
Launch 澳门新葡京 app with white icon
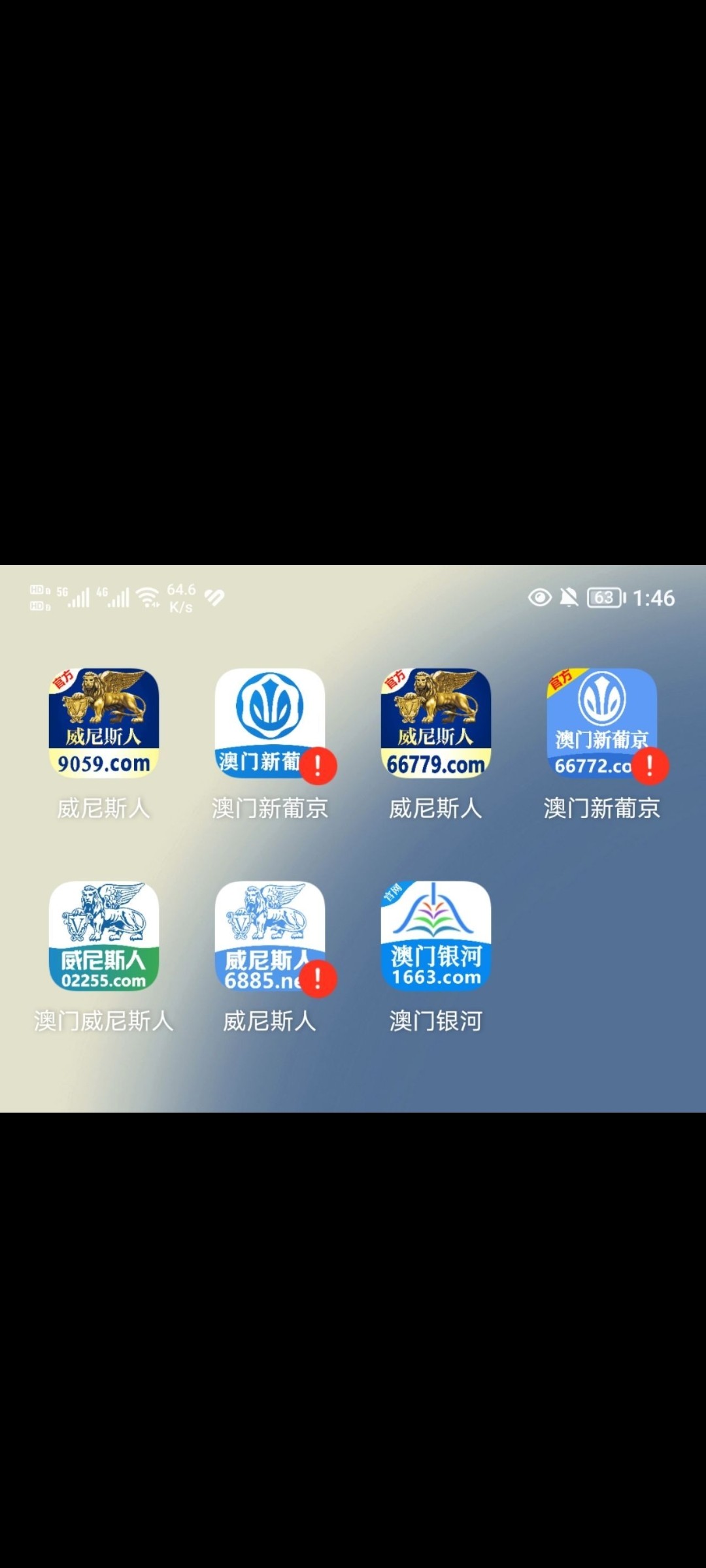click(x=269, y=723)
